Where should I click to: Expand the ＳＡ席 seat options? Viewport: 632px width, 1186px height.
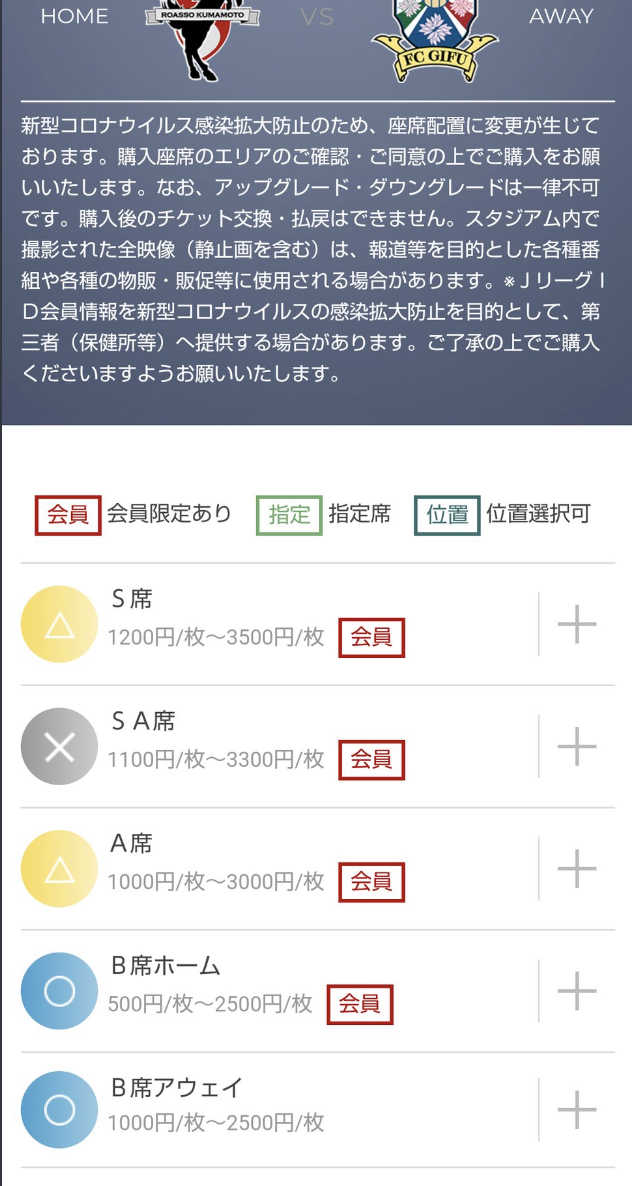coord(577,747)
